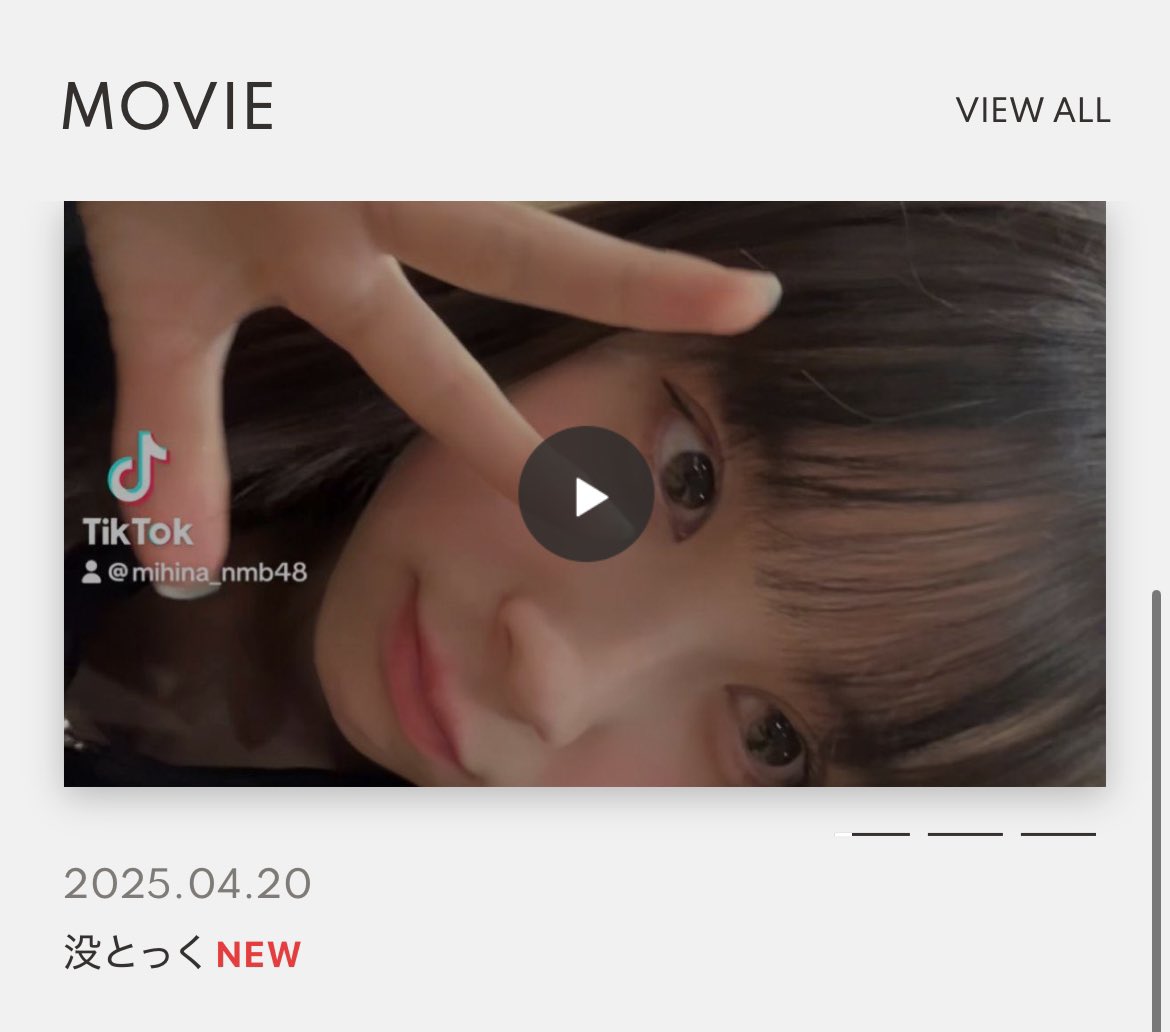Jump to the last carousel indicator

pos(1058,833)
